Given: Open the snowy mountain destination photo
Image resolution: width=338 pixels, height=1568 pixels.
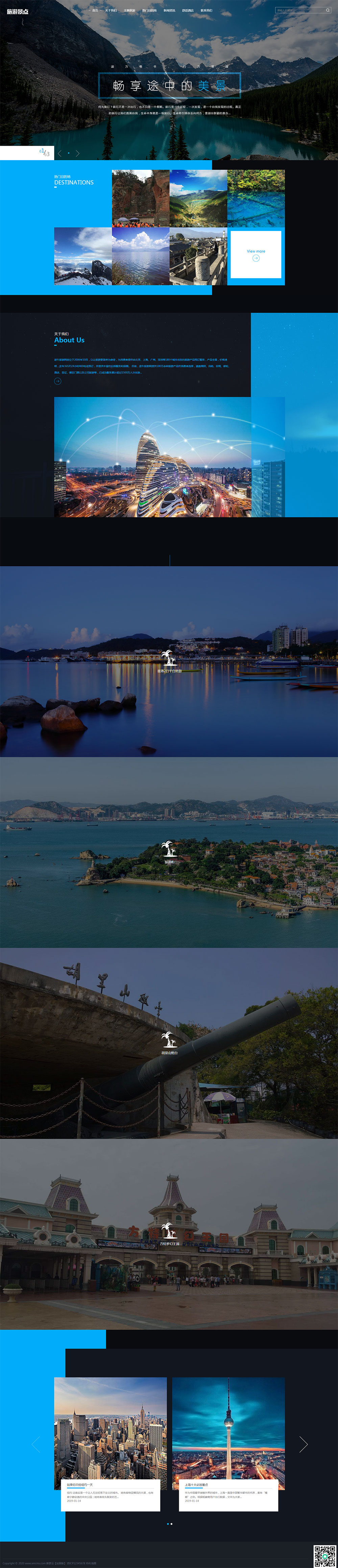Looking at the screenshot, I should tap(83, 256).
